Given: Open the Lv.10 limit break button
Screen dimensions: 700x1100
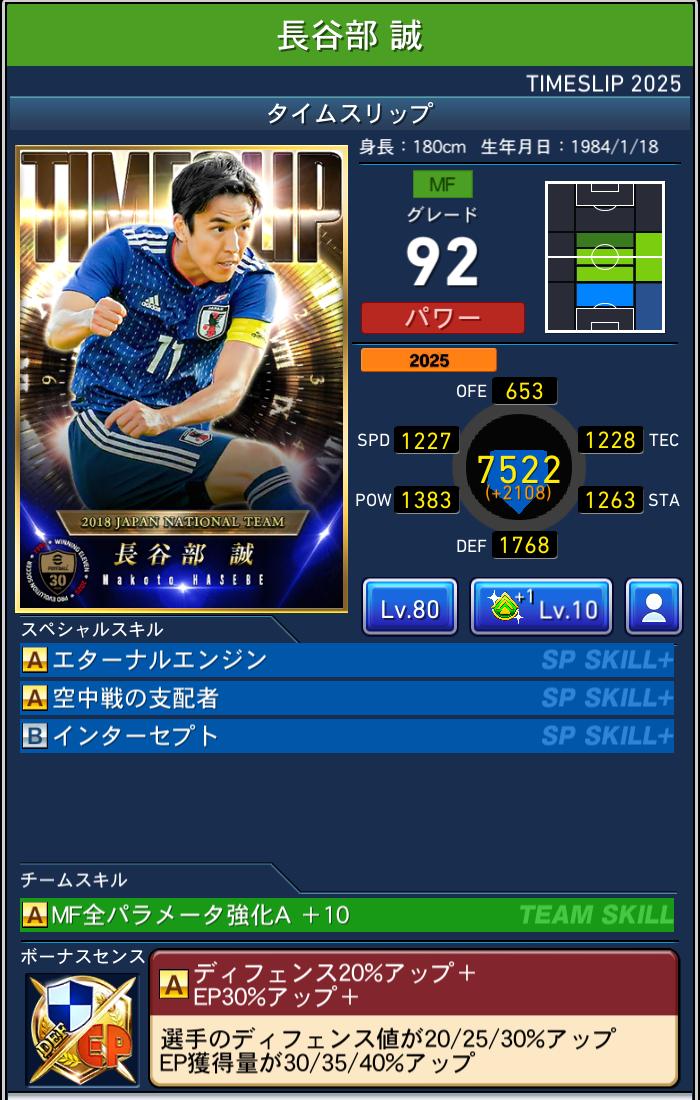Looking at the screenshot, I should pyautogui.click(x=541, y=607).
